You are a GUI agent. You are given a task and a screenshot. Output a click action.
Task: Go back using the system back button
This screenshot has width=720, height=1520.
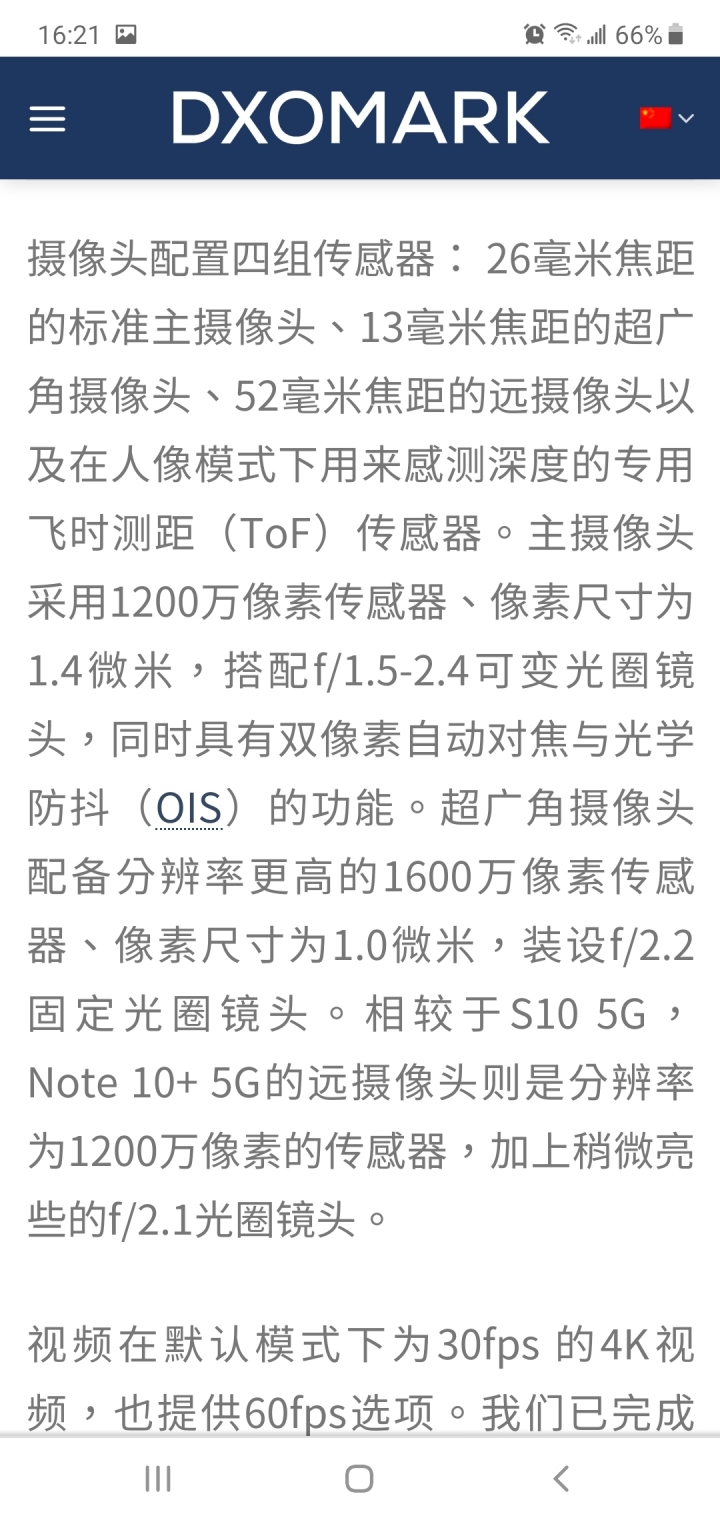(x=561, y=1478)
